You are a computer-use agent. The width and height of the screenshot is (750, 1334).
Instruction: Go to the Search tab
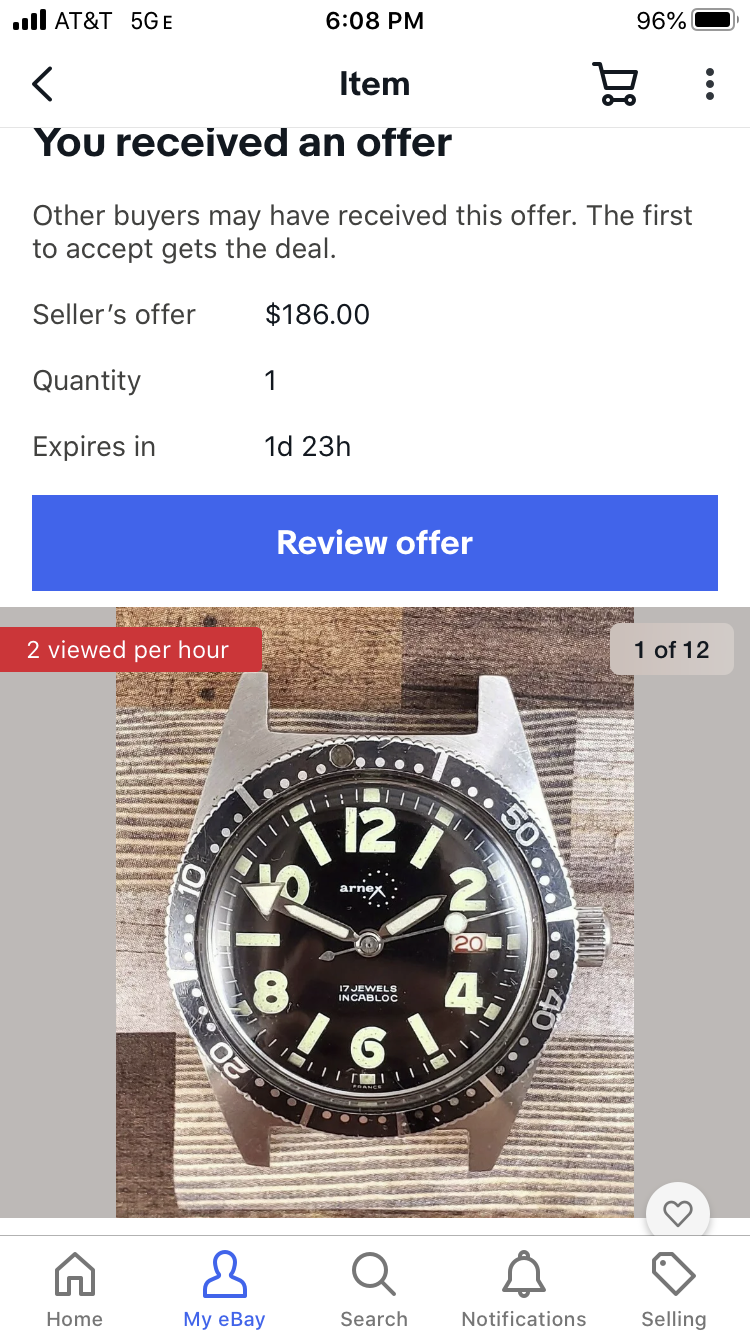pyautogui.click(x=374, y=1289)
